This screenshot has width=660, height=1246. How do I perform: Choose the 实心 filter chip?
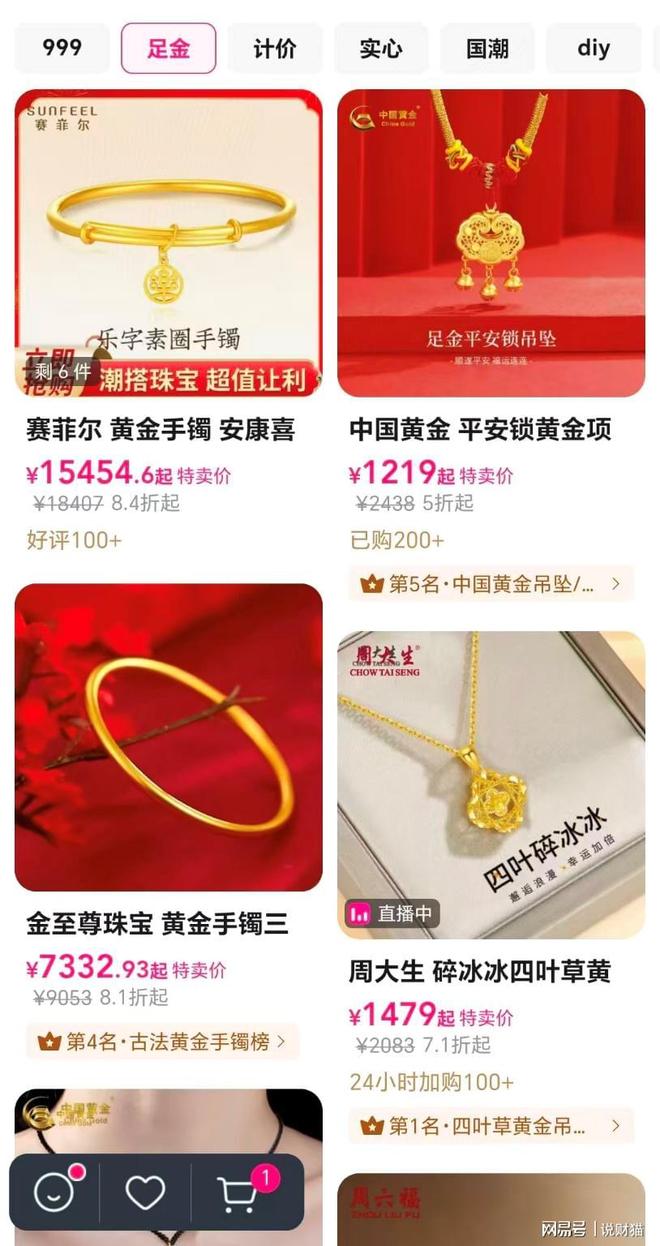click(381, 48)
